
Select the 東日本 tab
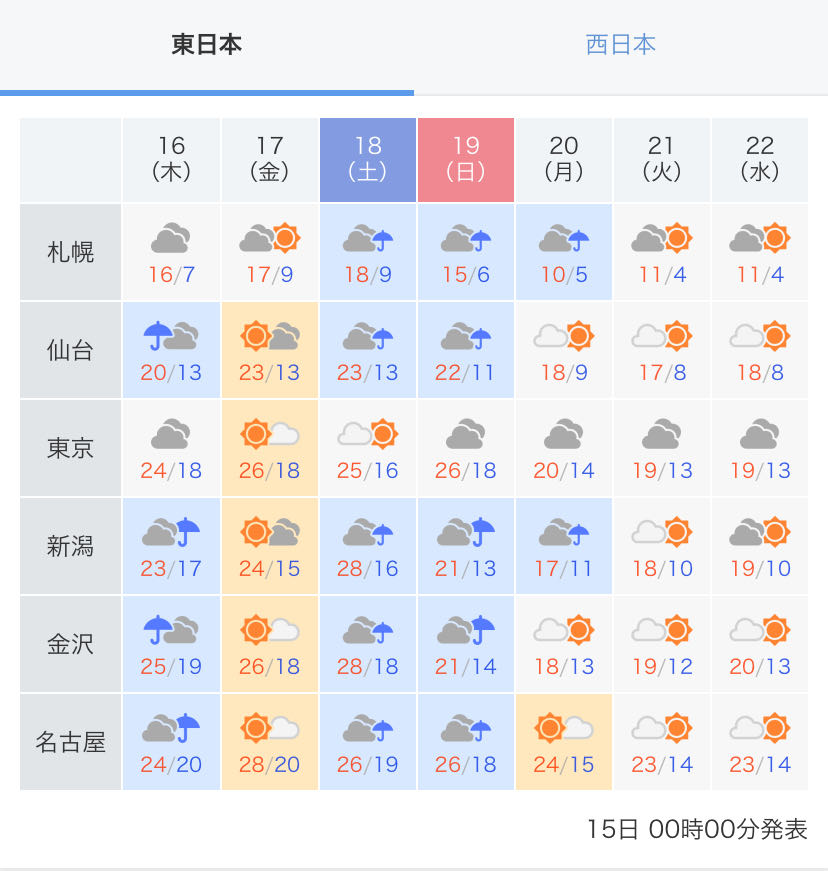point(207,45)
